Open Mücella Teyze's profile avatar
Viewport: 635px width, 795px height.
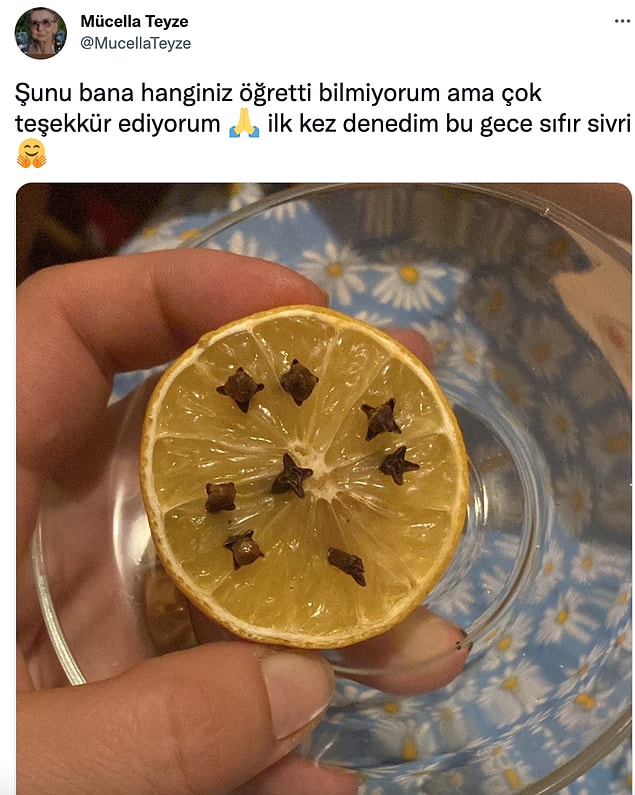40,32
